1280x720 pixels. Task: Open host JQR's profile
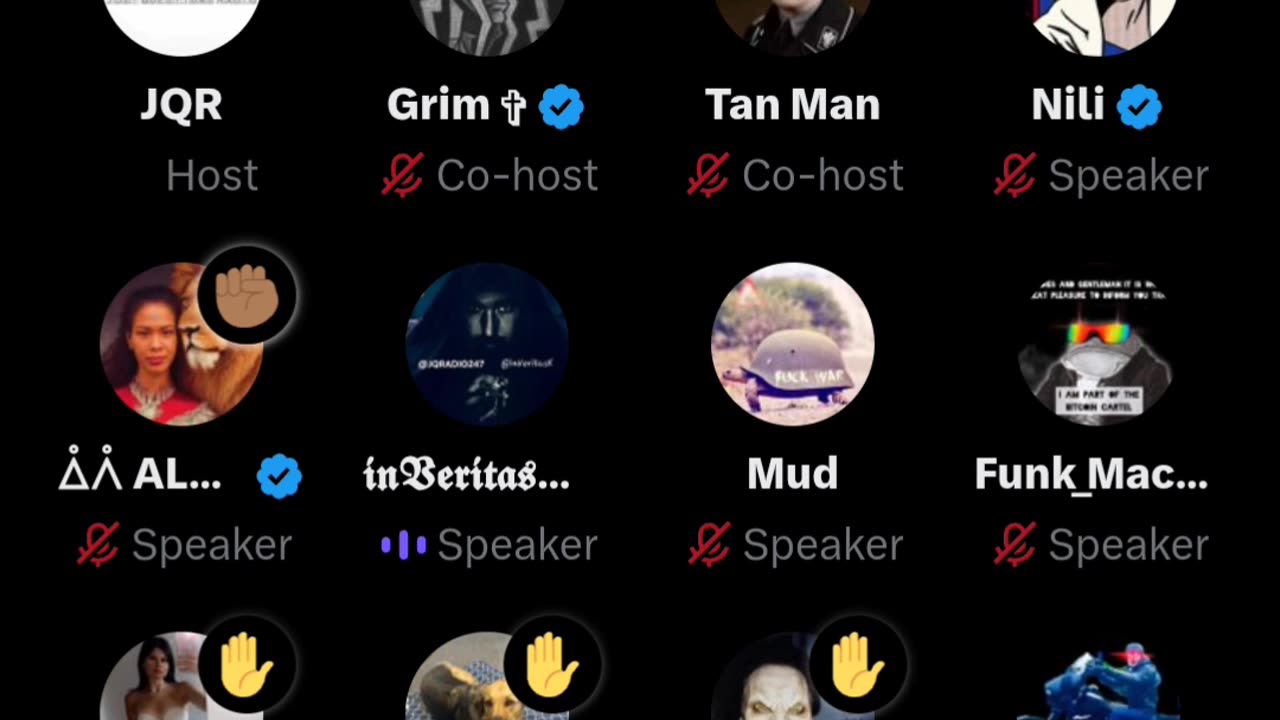[x=181, y=24]
